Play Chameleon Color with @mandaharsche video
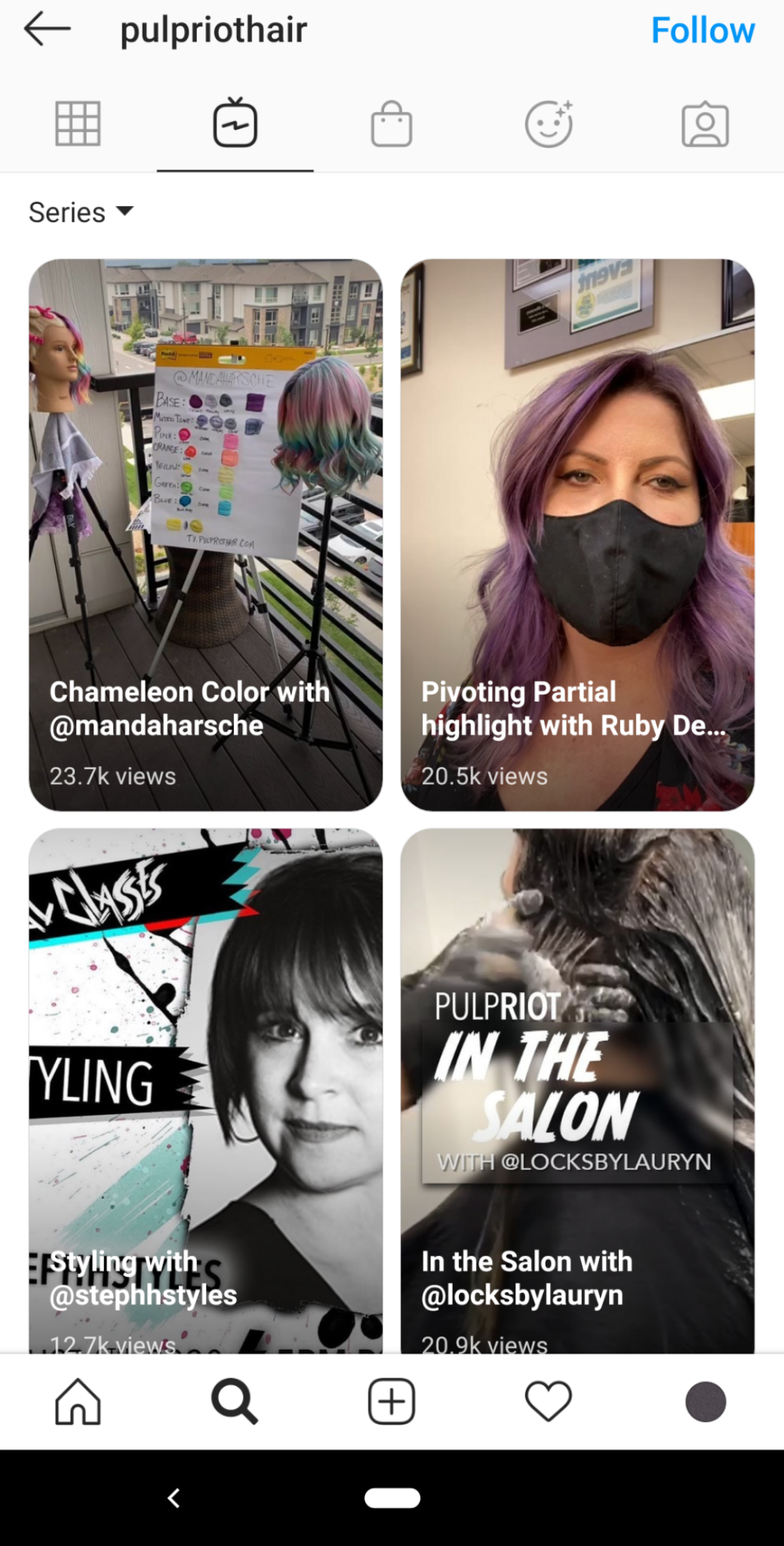784x1546 pixels. point(205,535)
